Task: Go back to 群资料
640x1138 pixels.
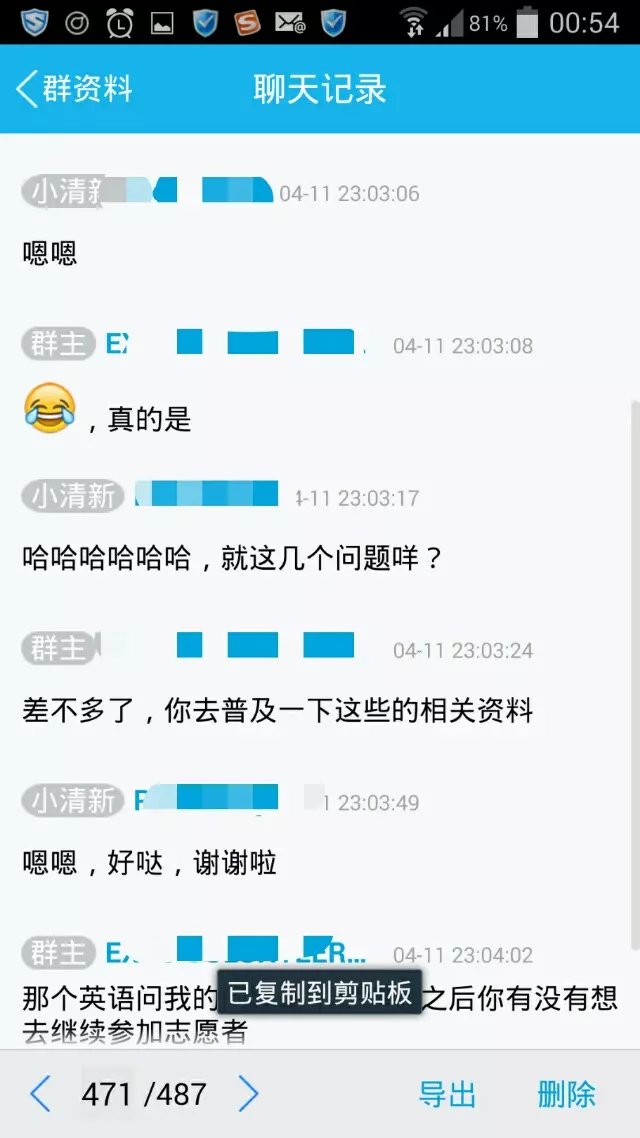Action: (x=74, y=89)
